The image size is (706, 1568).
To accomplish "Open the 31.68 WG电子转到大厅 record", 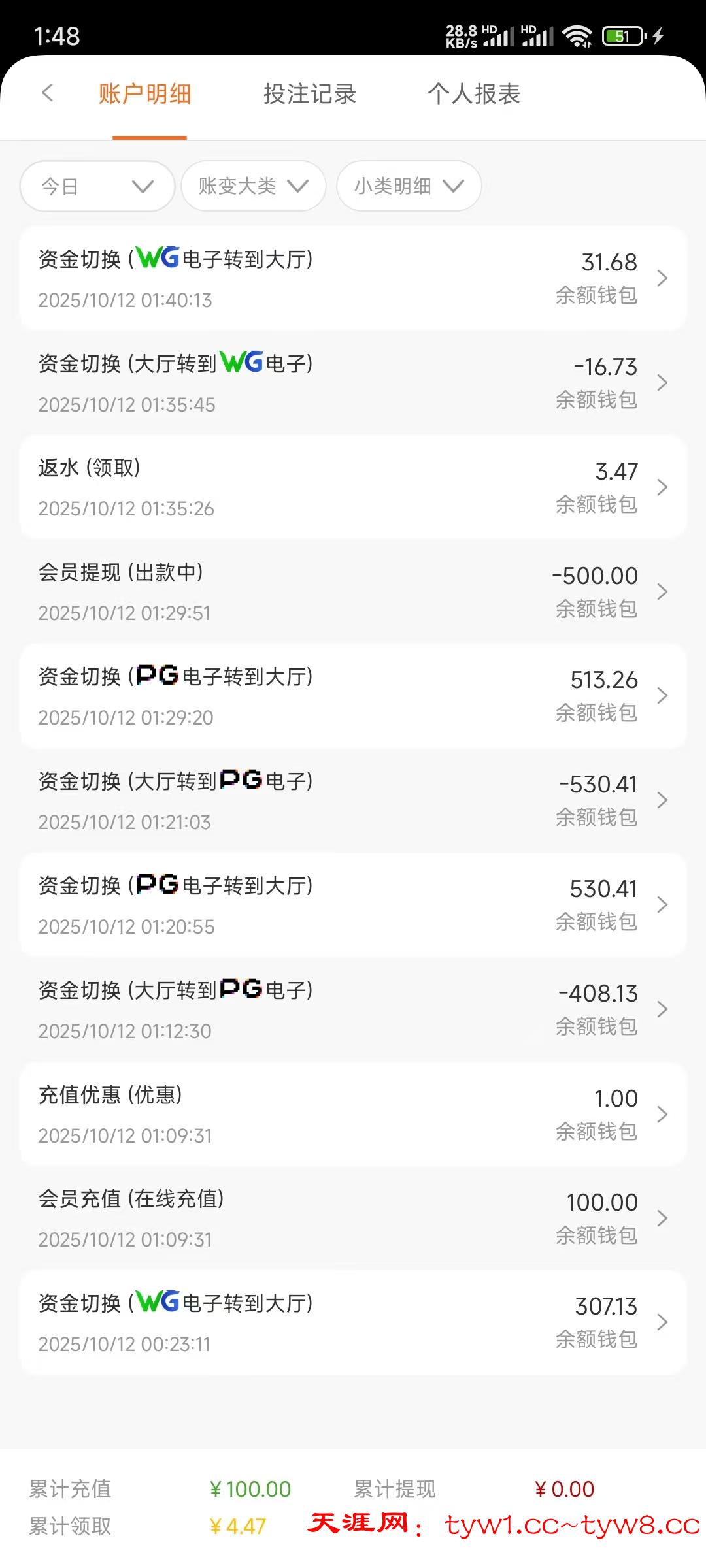I will pos(353,278).
